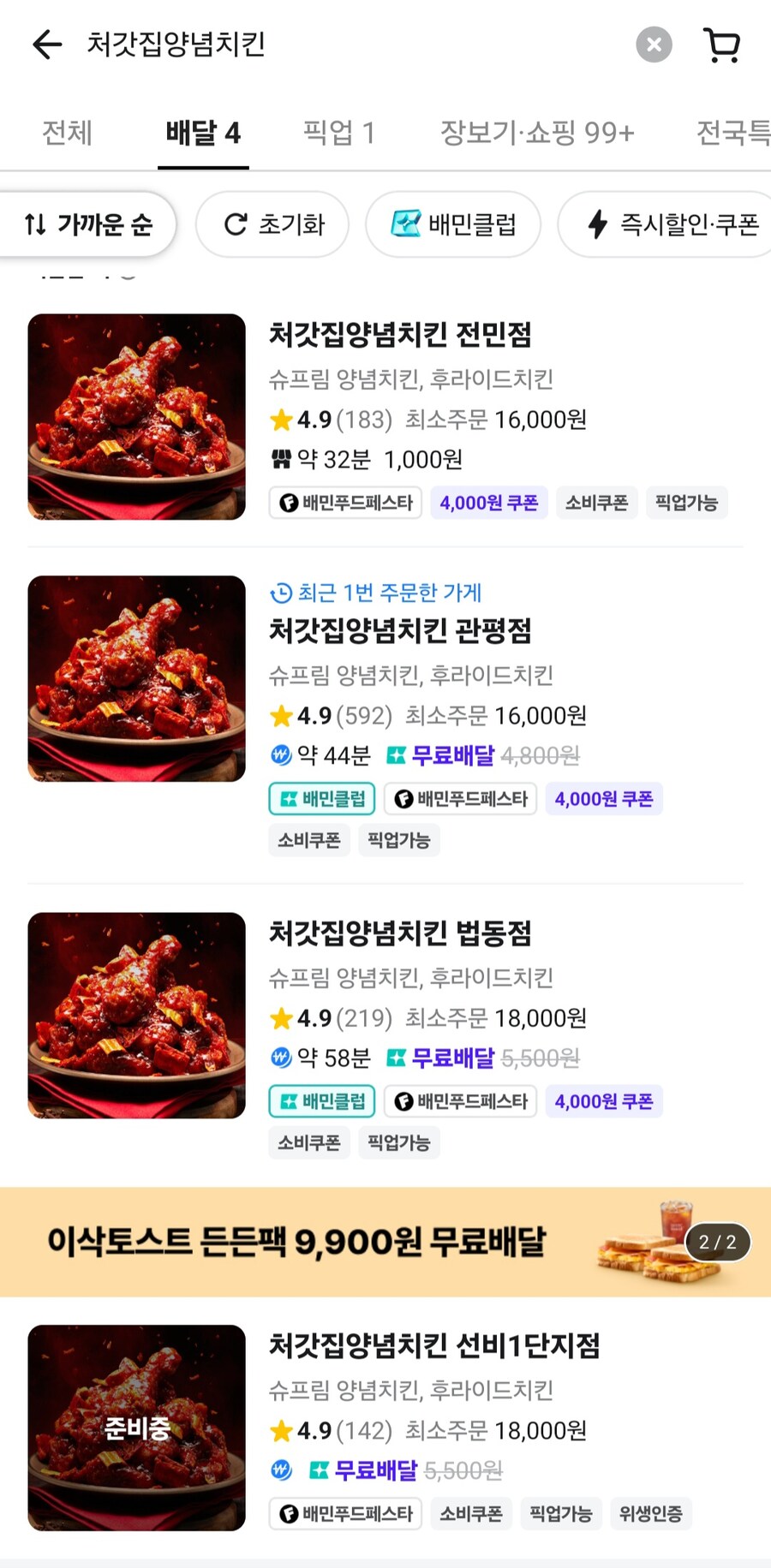
Task: Tap the 4,000원 쿠폰 on 법동점
Action: point(604,1101)
